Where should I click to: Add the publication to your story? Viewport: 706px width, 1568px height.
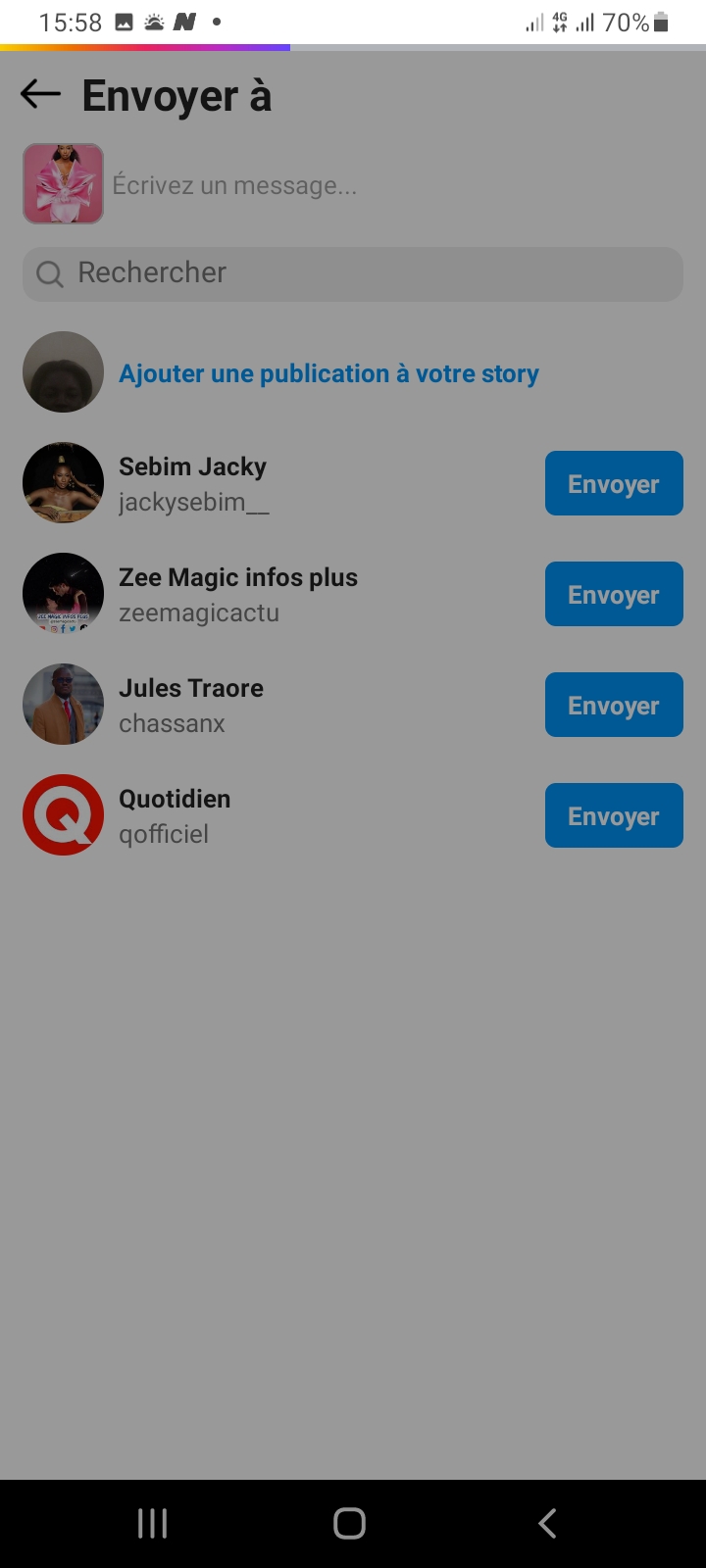(328, 374)
